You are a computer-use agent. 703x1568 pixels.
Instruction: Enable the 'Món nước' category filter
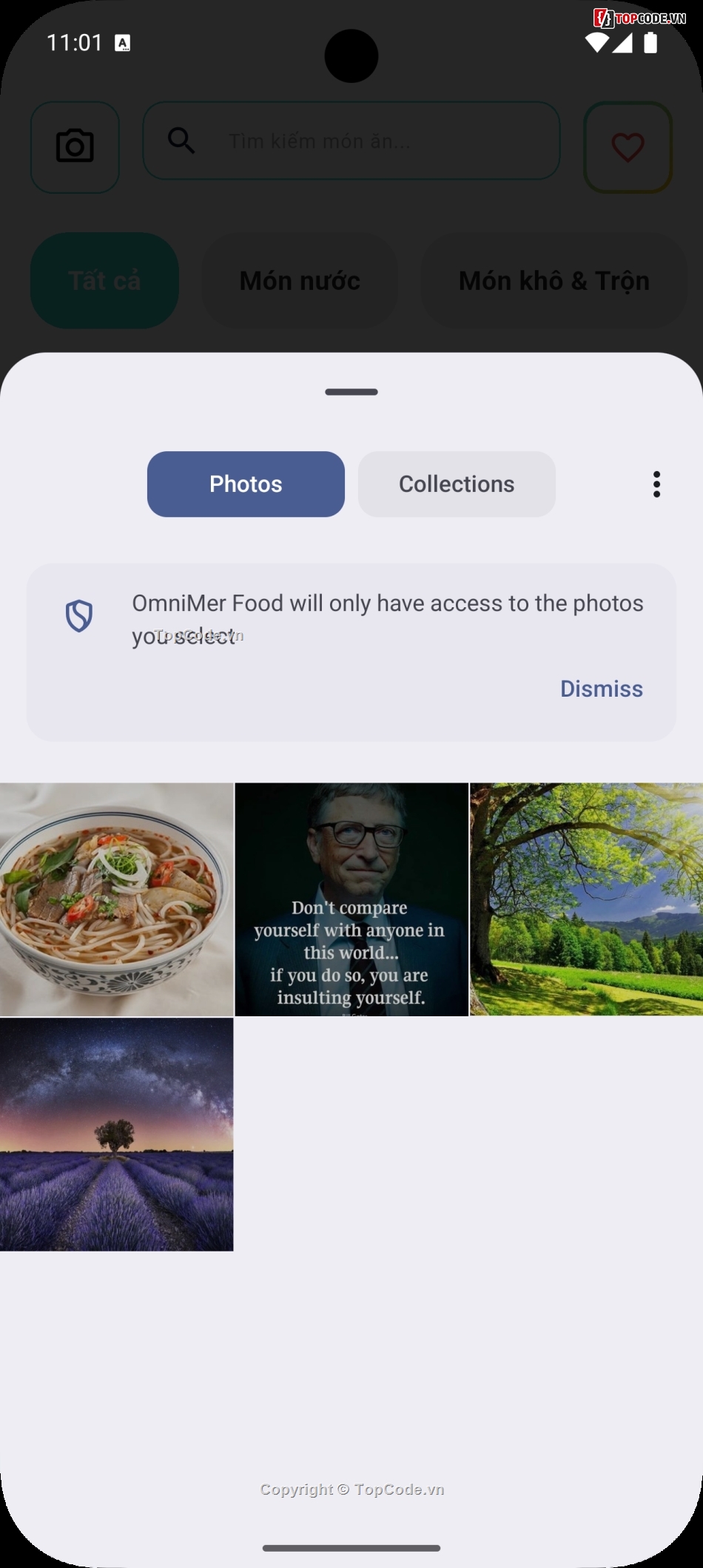pyautogui.click(x=299, y=280)
